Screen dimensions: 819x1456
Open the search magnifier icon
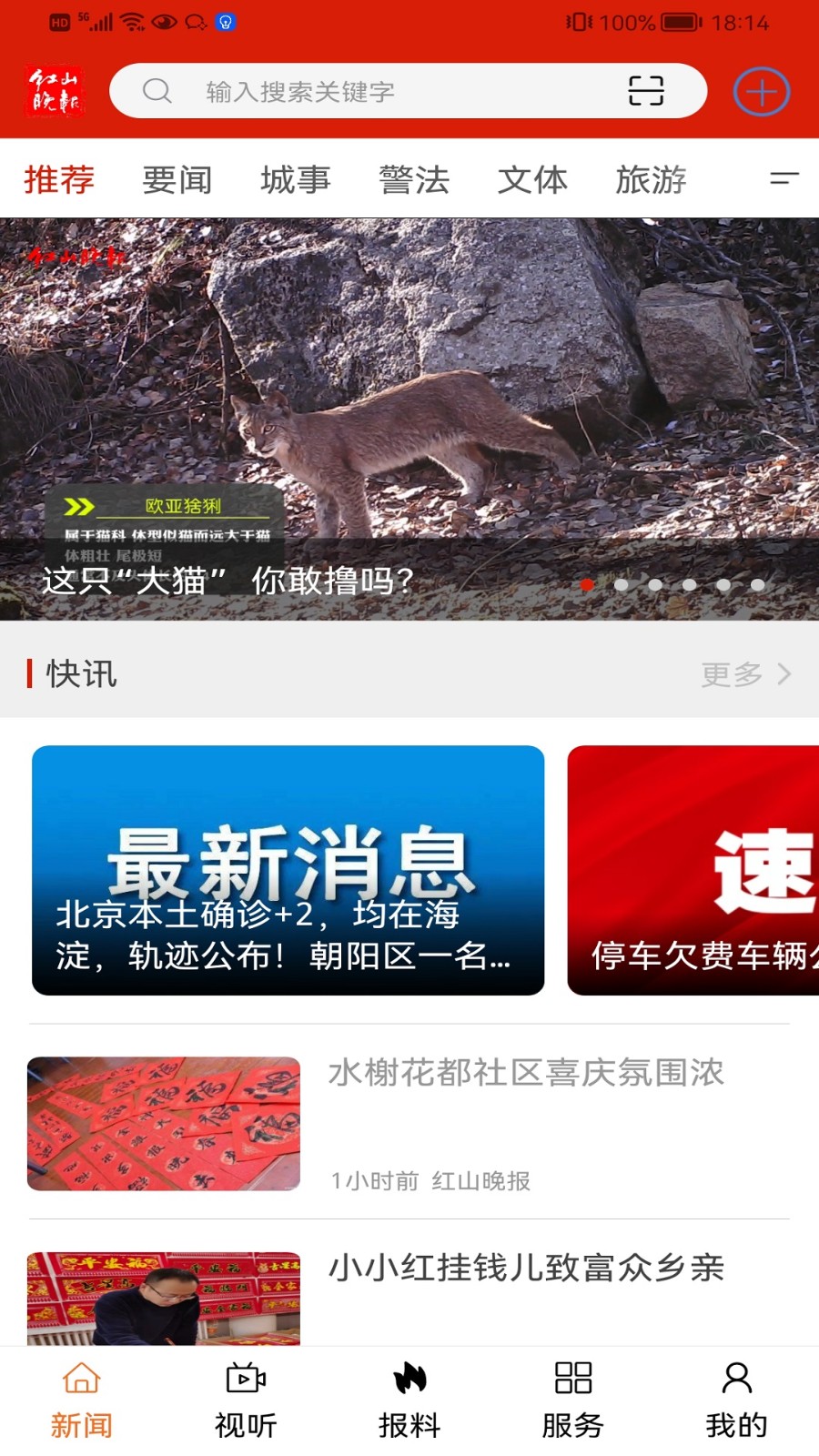[157, 91]
